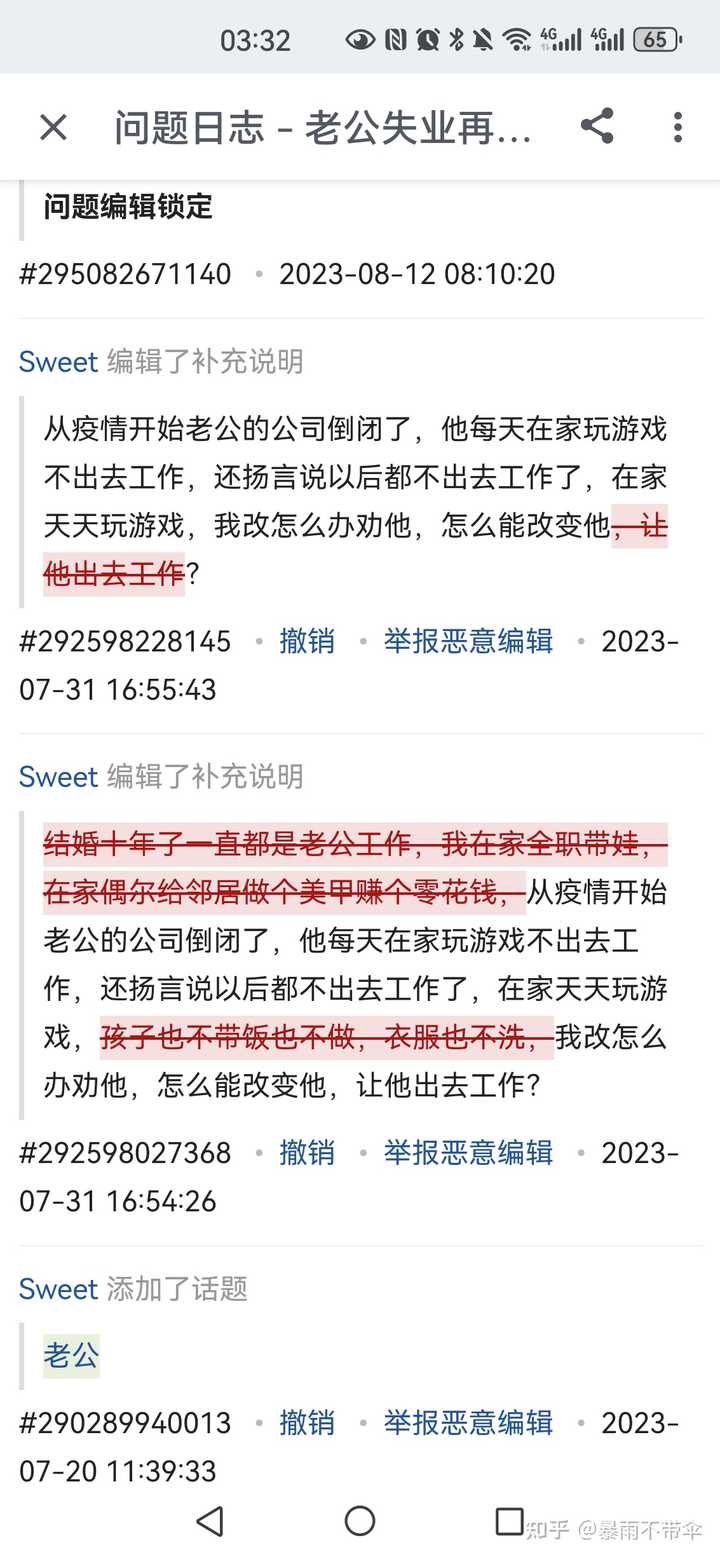Open the 老公 topic tag

pos(71,1356)
